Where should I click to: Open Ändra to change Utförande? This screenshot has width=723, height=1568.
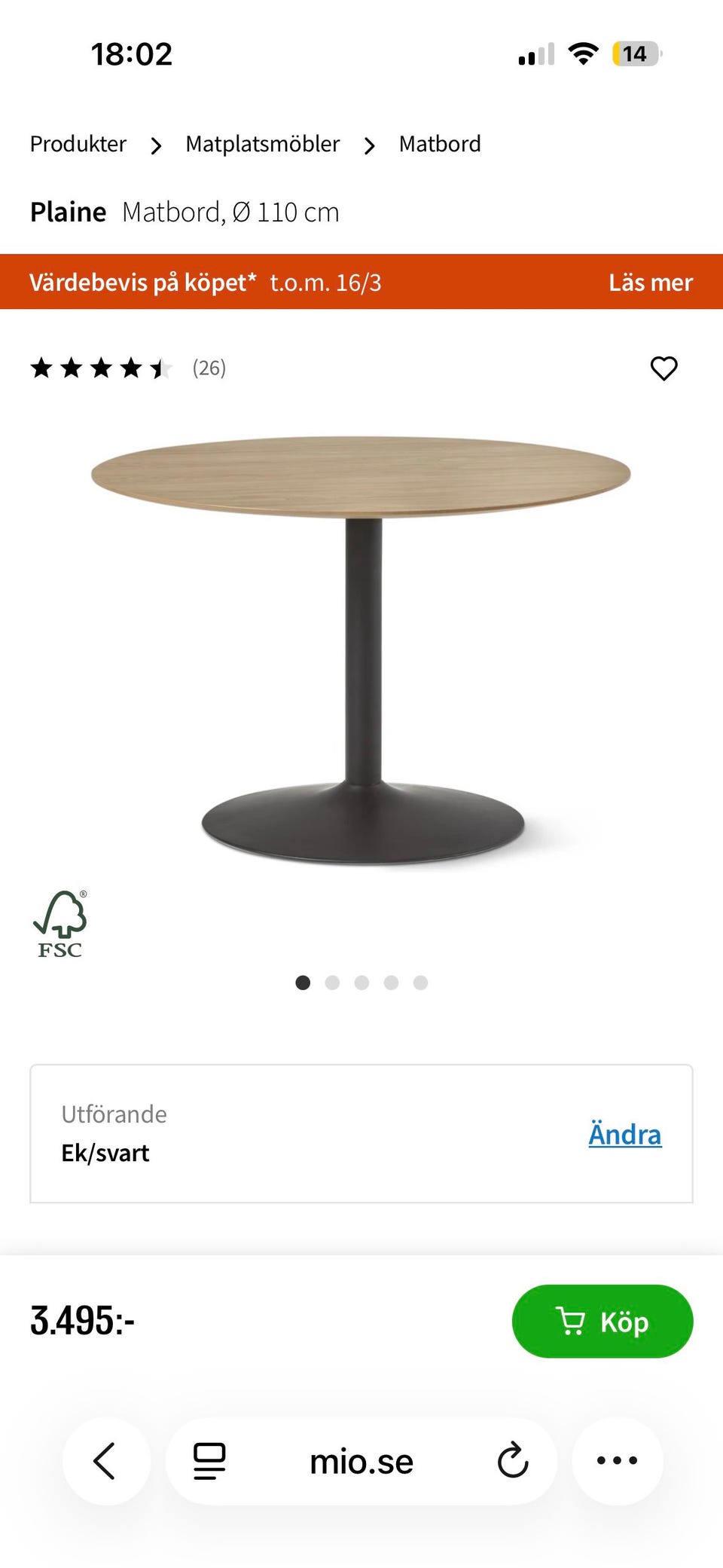(624, 1134)
